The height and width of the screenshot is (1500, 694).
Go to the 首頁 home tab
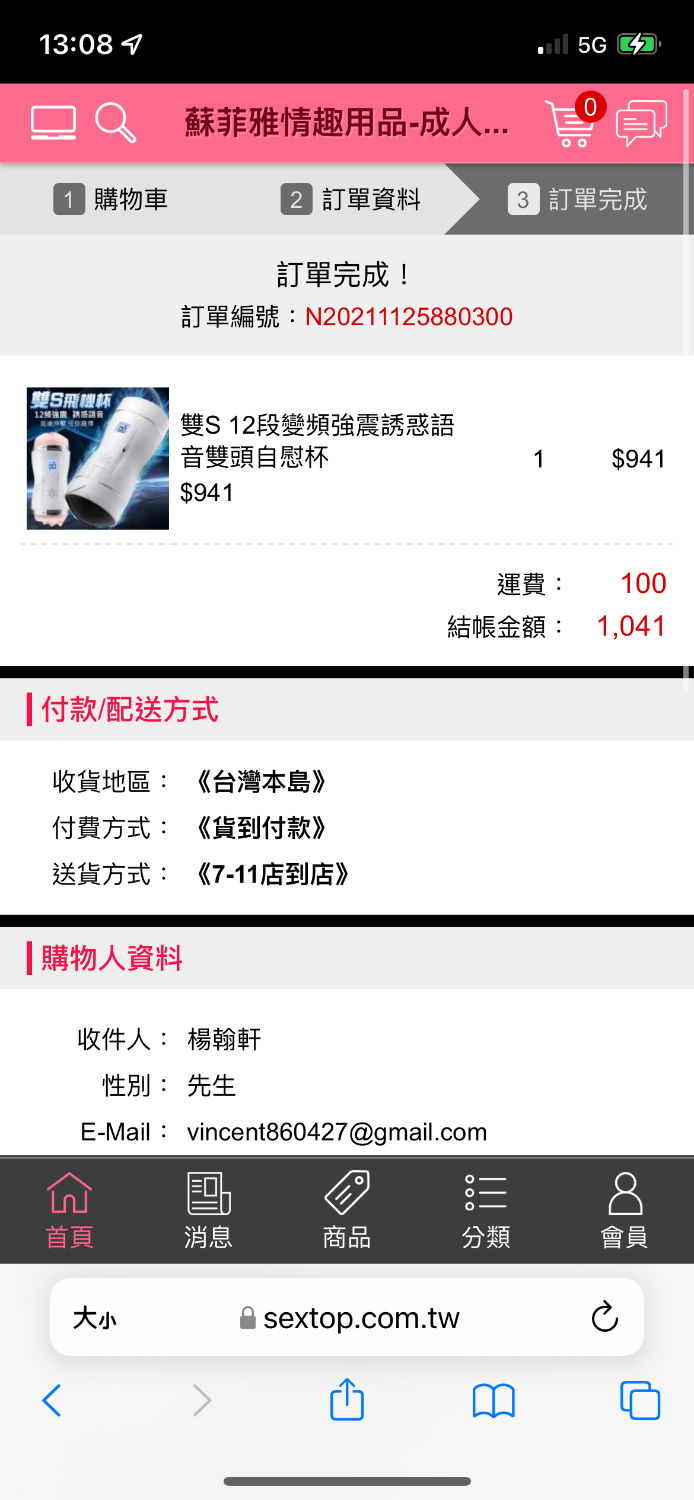point(70,1211)
